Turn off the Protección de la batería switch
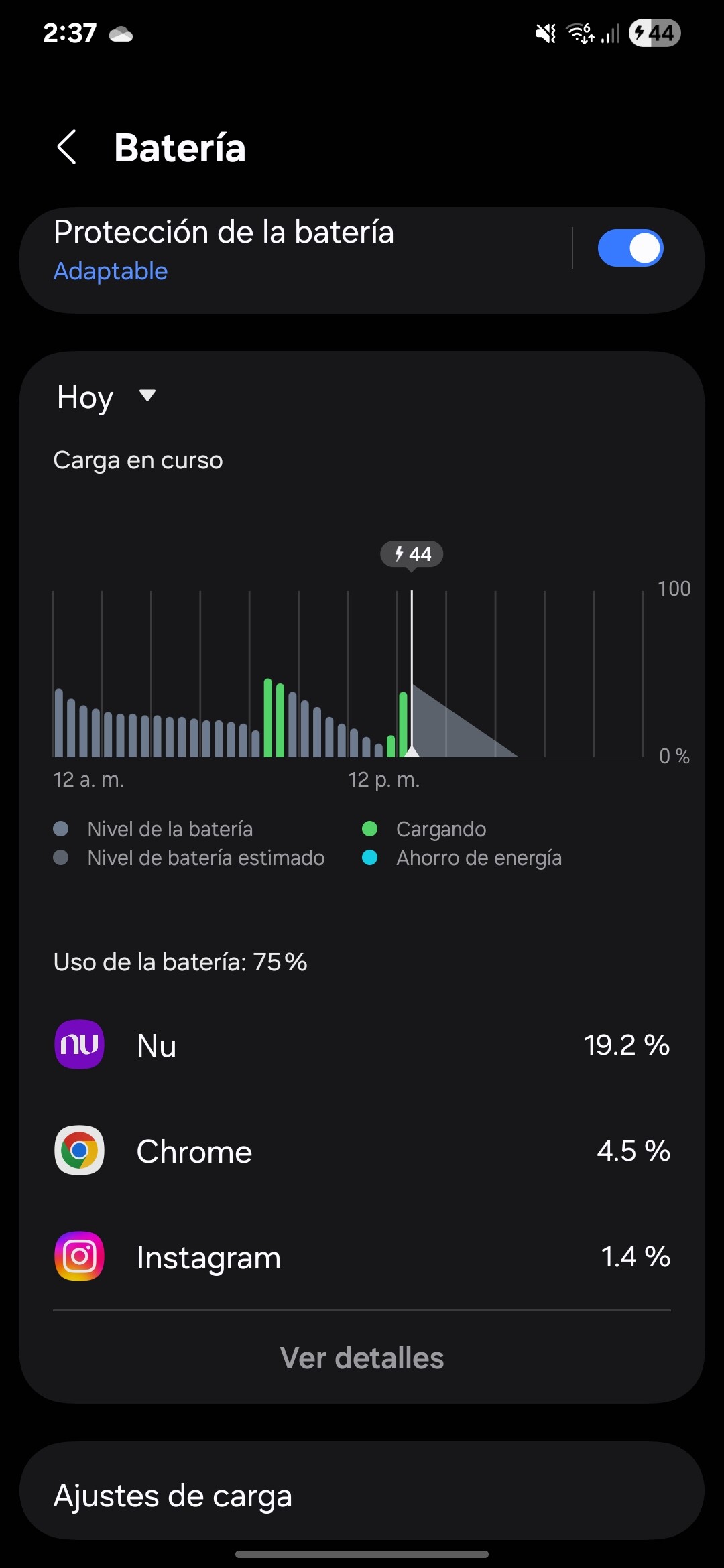The width and height of the screenshot is (724, 1568). pos(630,248)
